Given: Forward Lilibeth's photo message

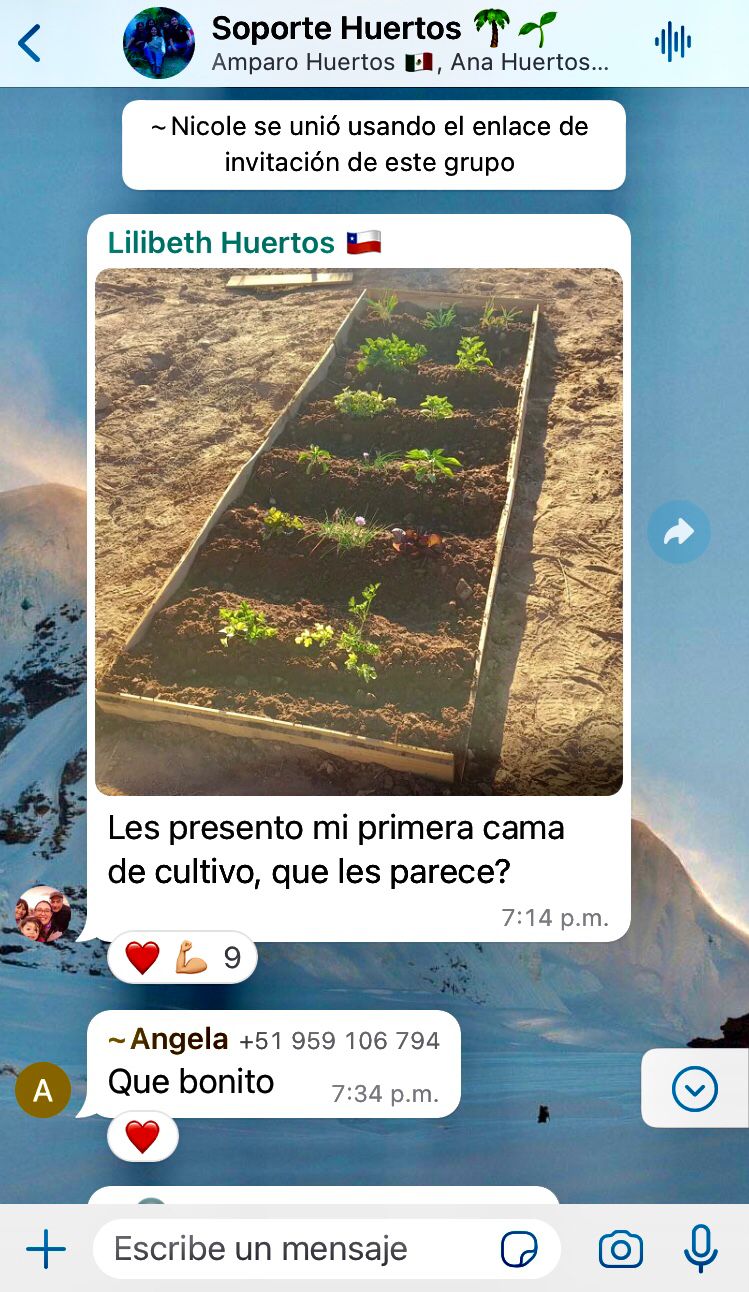Looking at the screenshot, I should (x=679, y=532).
